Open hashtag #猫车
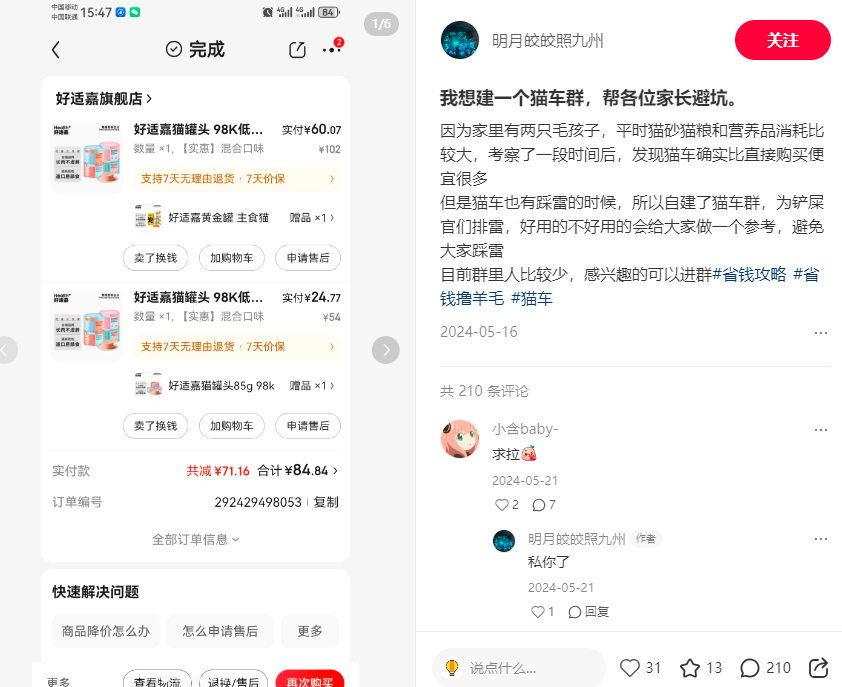Image resolution: width=842 pixels, height=687 pixels. pos(531,298)
